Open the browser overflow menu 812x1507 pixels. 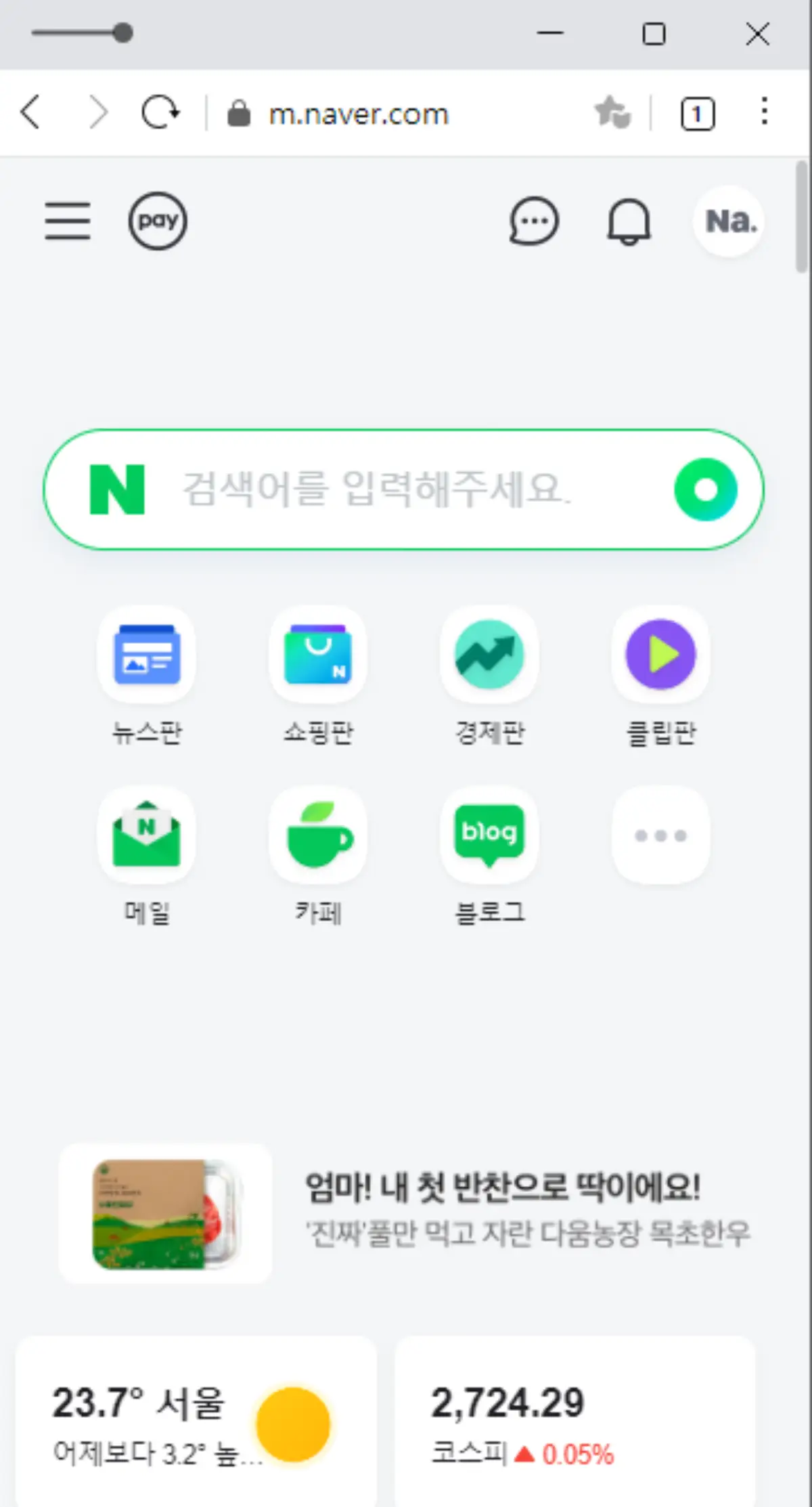pyautogui.click(x=764, y=113)
